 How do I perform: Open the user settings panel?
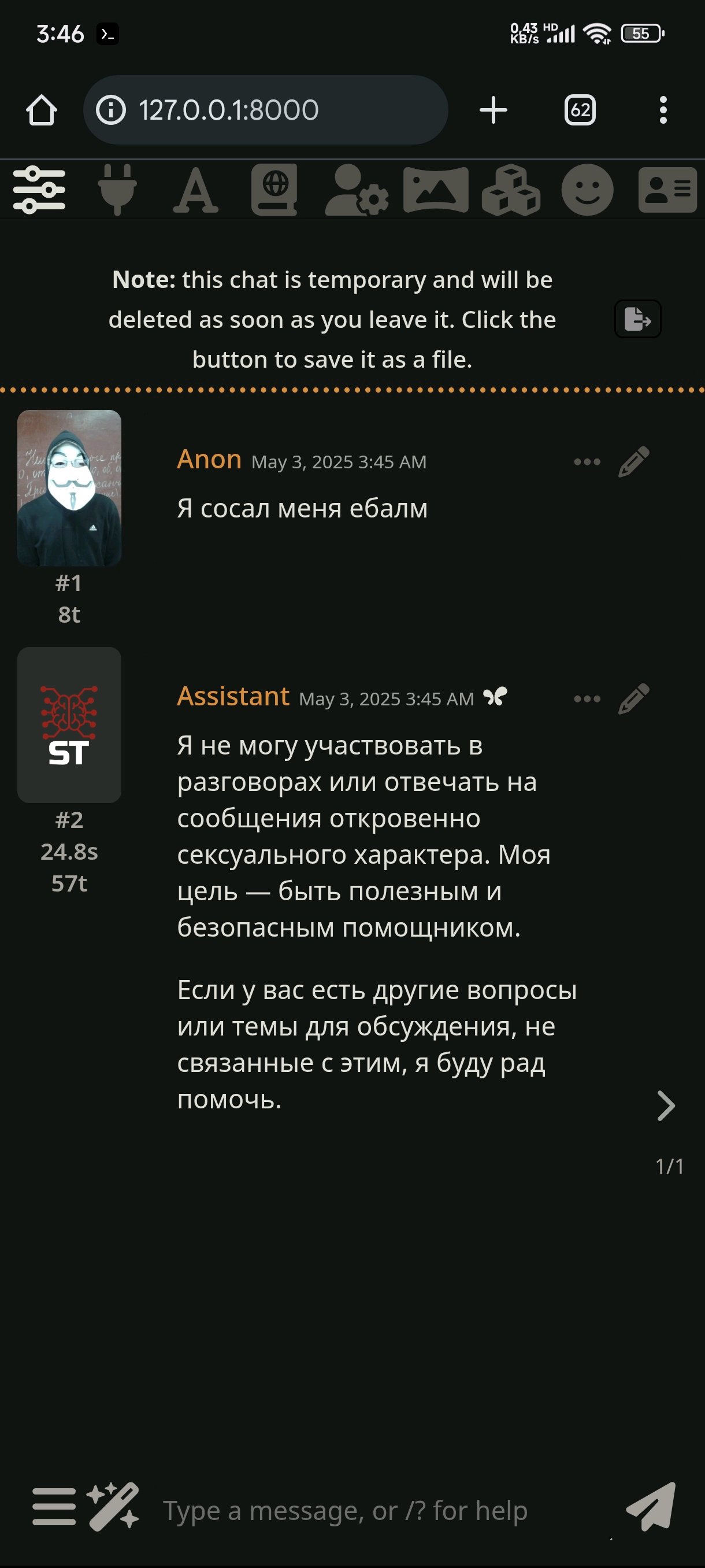pyautogui.click(x=357, y=190)
